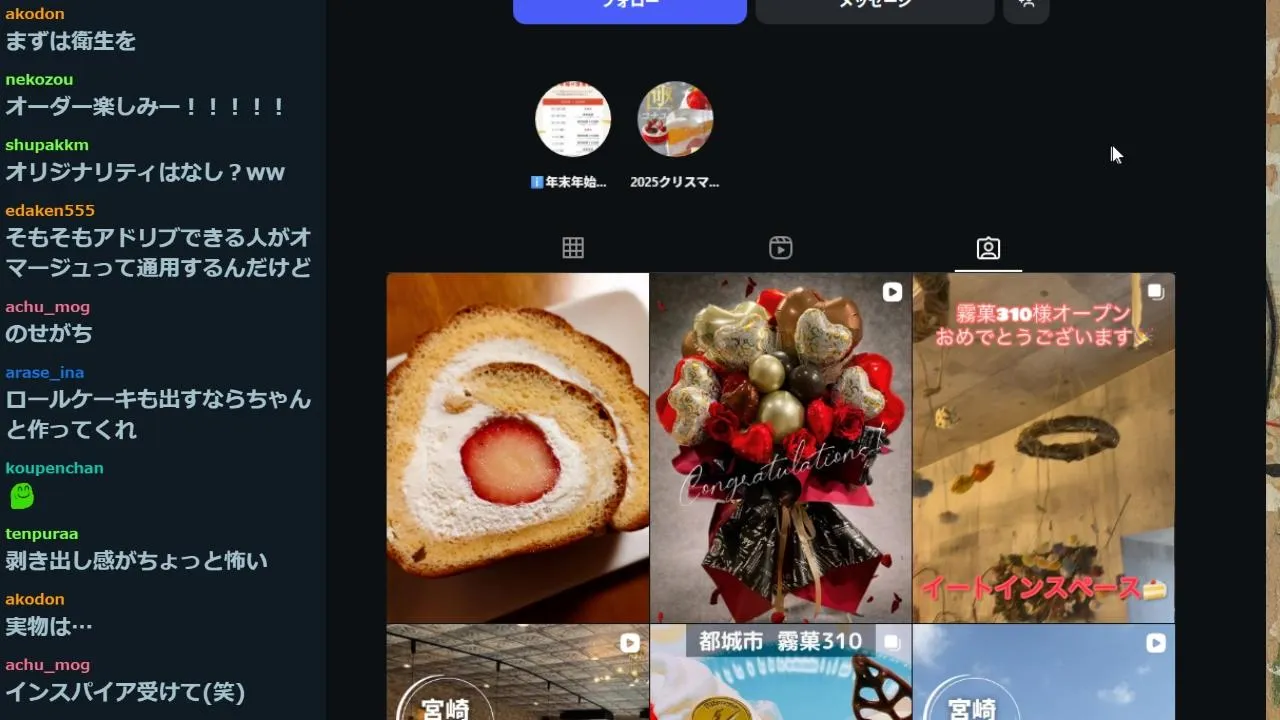View the 2025クリスマ… story highlight

click(x=675, y=120)
